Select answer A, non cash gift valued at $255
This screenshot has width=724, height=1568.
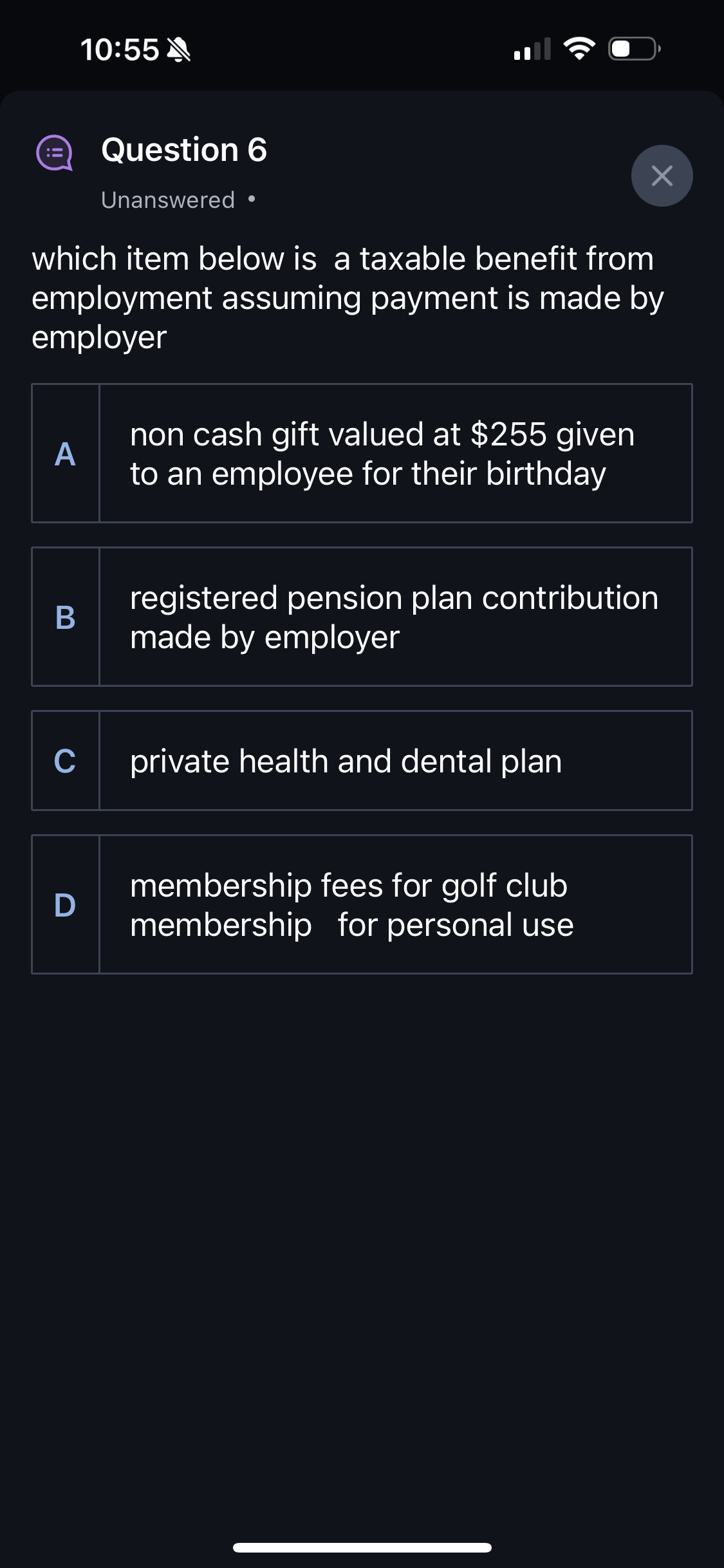coord(362,453)
